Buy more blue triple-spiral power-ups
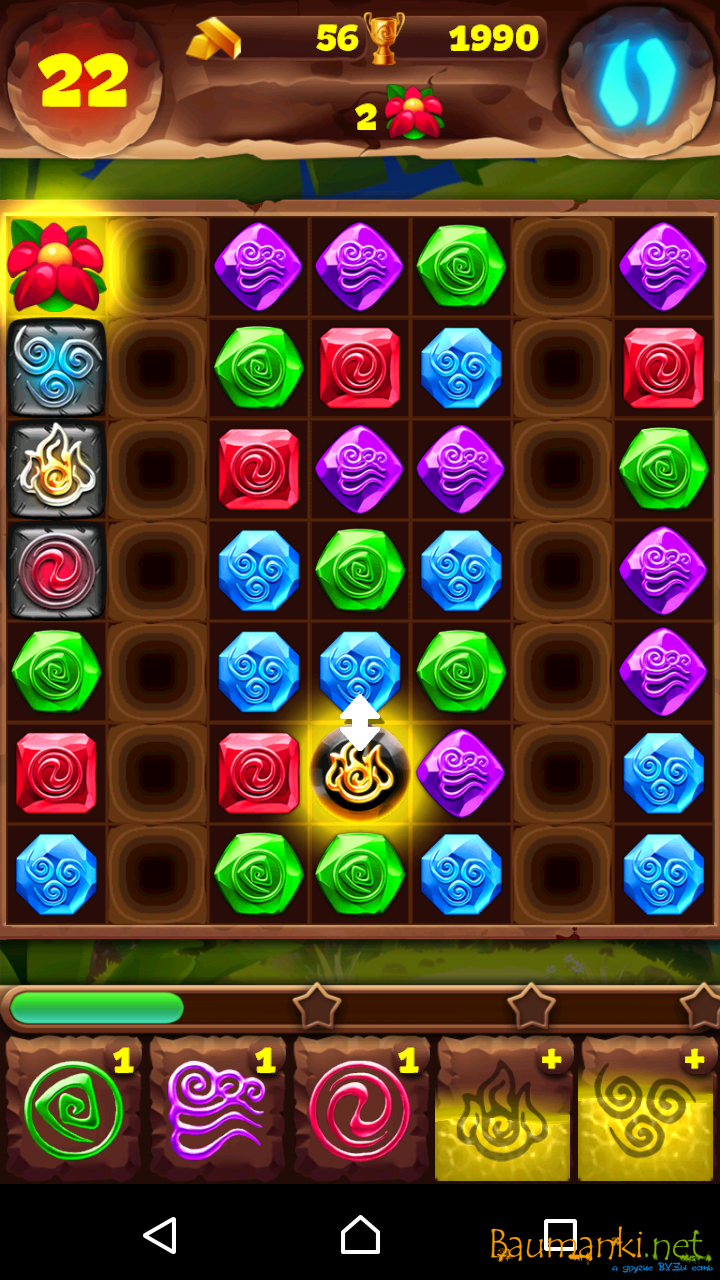 [x=646, y=1110]
